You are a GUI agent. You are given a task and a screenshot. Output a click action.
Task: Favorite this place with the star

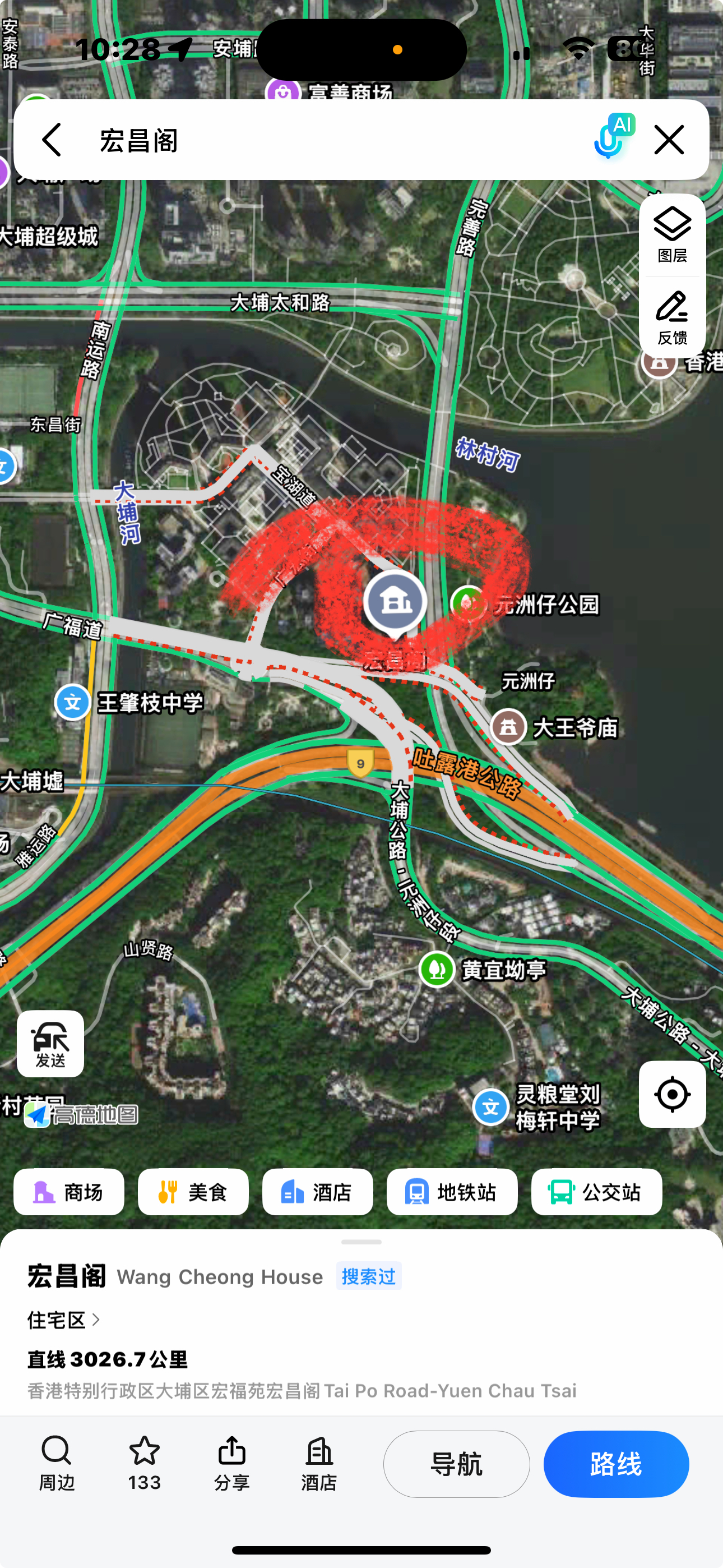pyautogui.click(x=144, y=1463)
